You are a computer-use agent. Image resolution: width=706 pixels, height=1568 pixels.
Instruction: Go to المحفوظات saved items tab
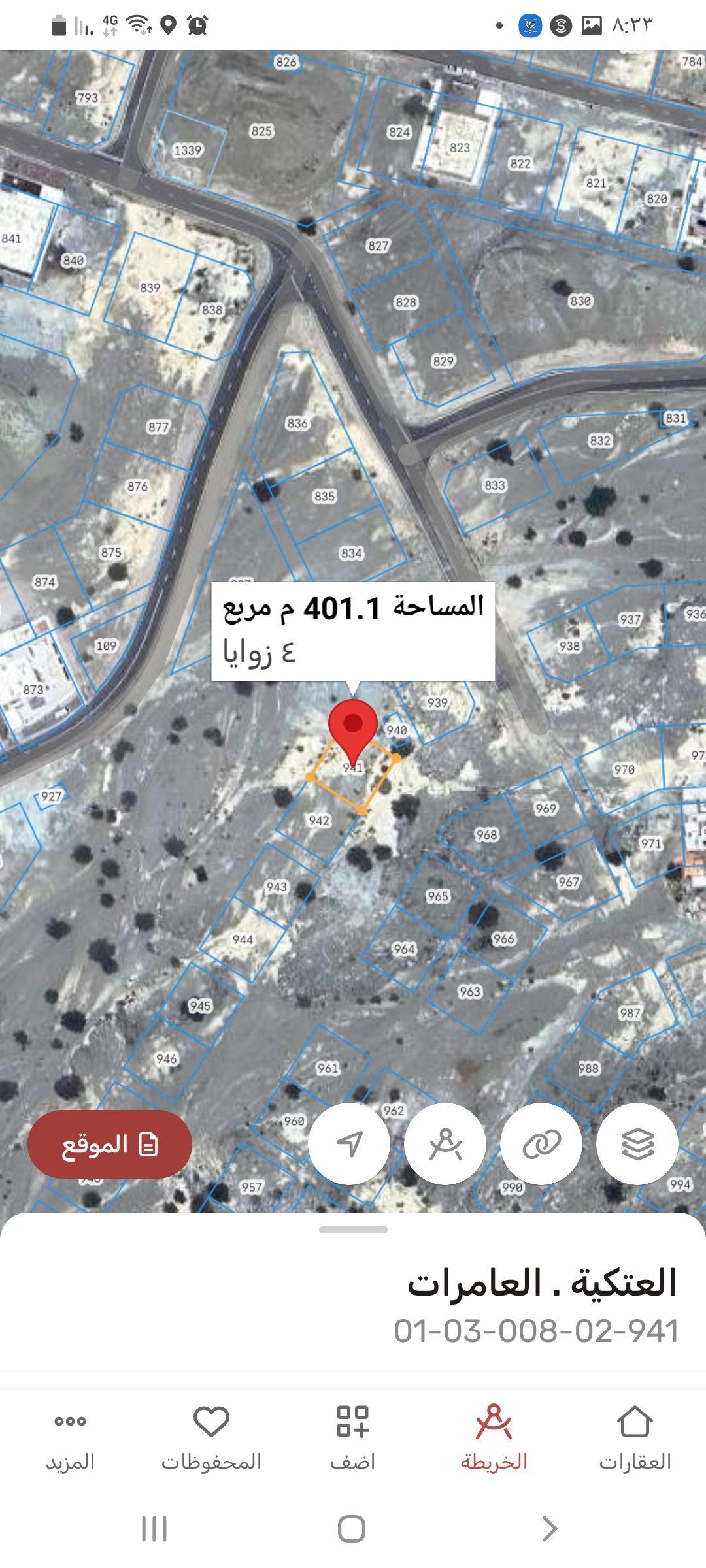click(211, 1439)
